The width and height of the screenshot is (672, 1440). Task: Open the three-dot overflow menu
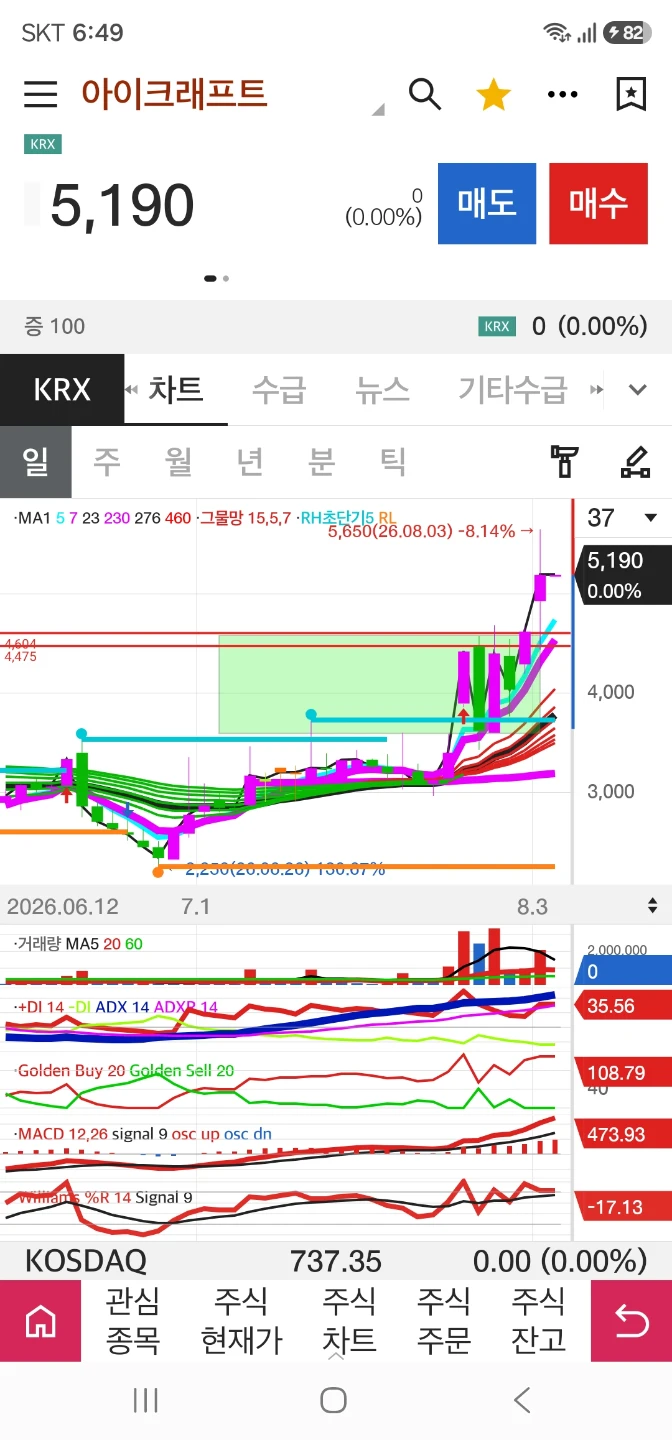coord(563,95)
